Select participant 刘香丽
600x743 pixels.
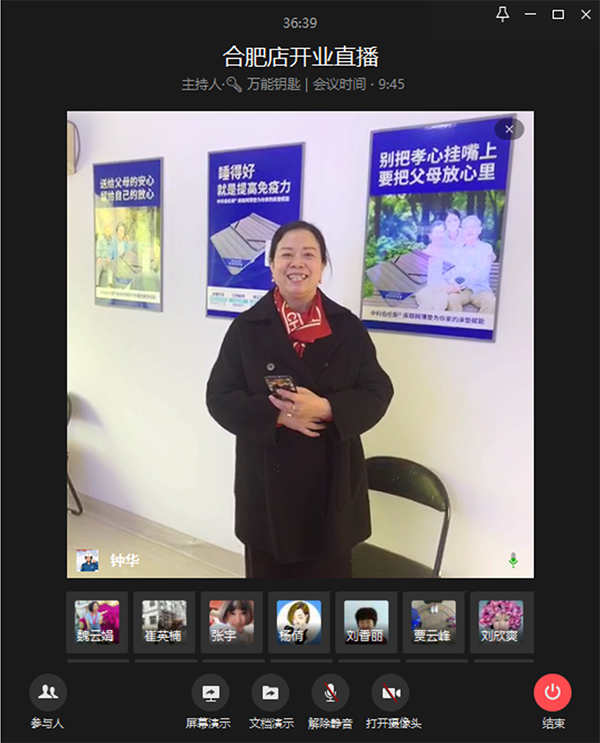[x=365, y=622]
